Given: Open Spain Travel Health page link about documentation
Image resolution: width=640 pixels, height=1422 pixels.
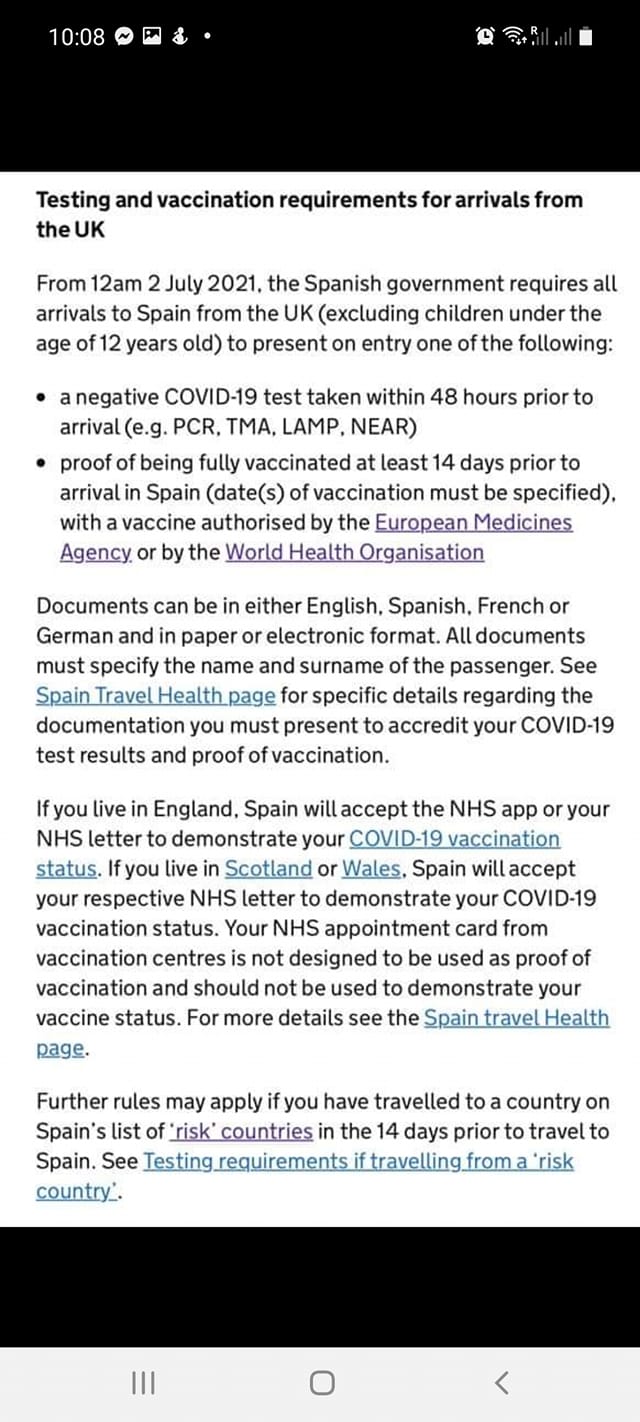Looking at the screenshot, I should [156, 696].
